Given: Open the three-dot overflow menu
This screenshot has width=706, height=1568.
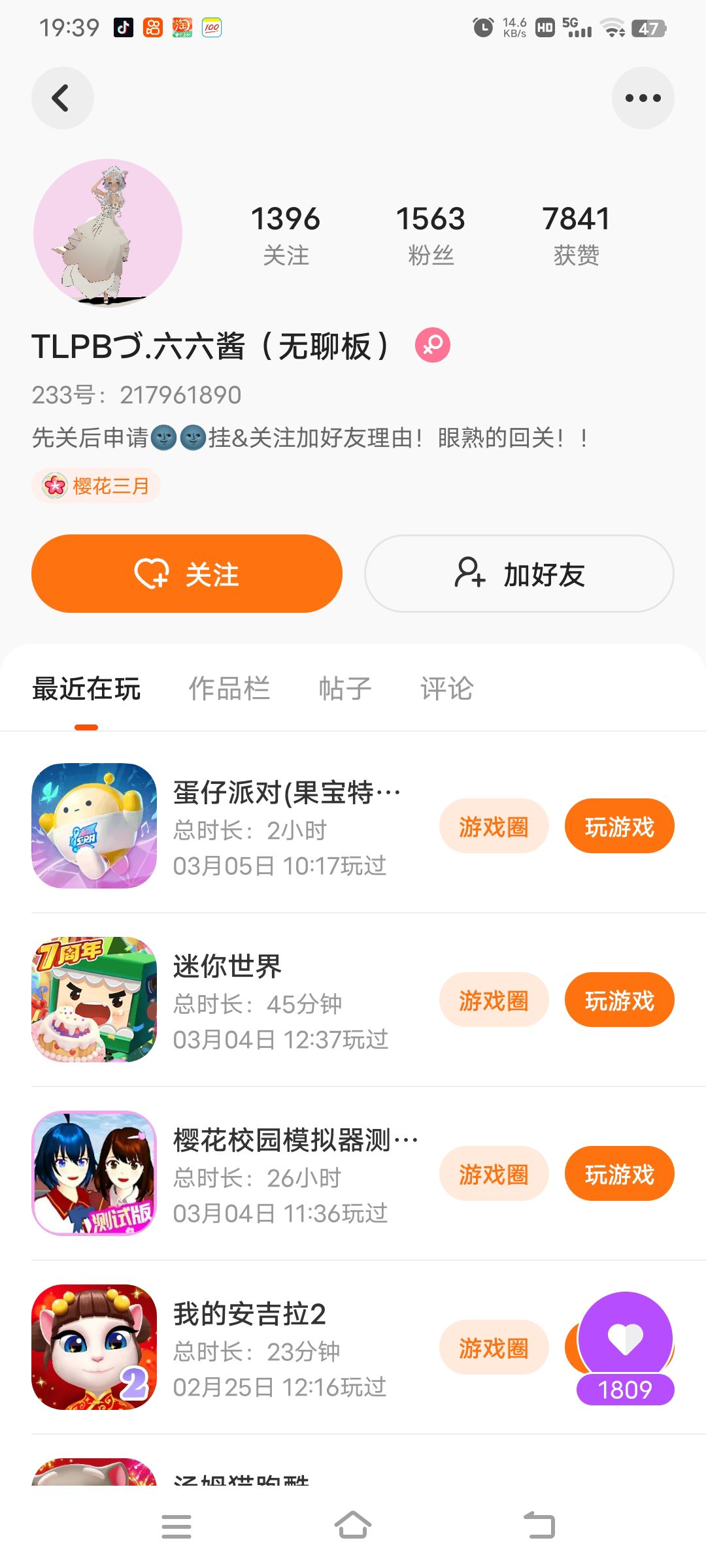Looking at the screenshot, I should [x=643, y=98].
